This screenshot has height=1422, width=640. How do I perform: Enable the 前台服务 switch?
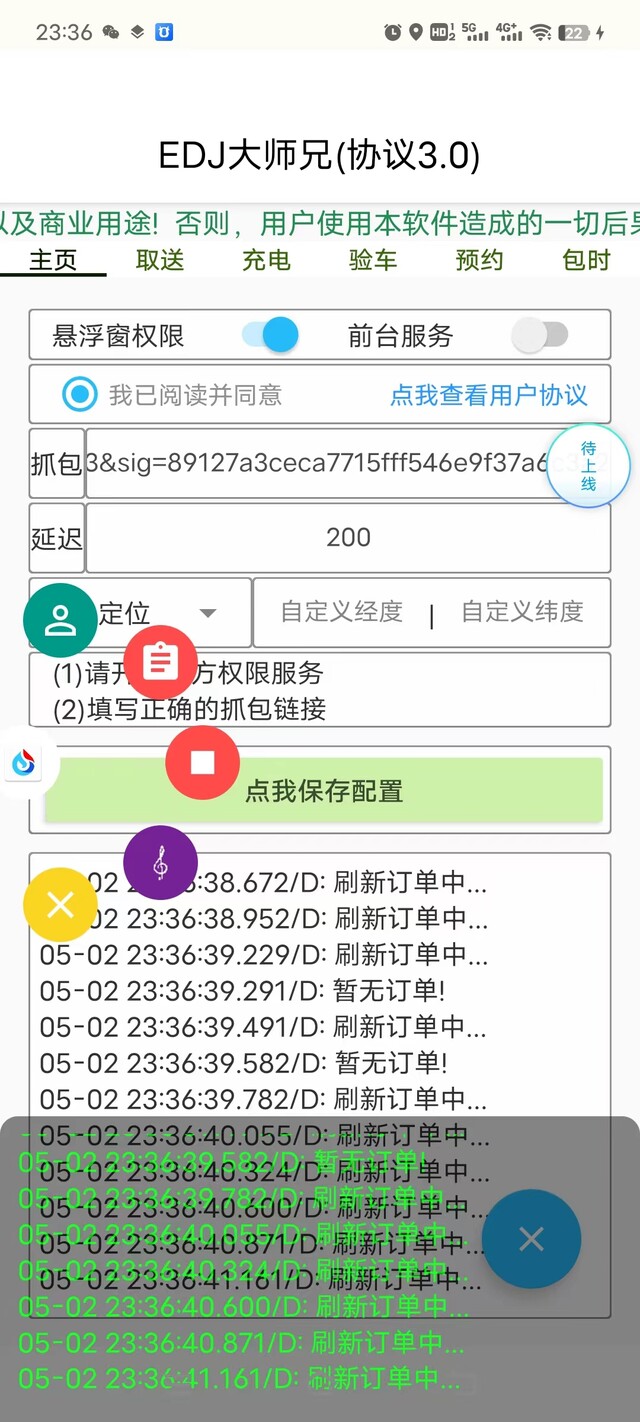coord(540,335)
